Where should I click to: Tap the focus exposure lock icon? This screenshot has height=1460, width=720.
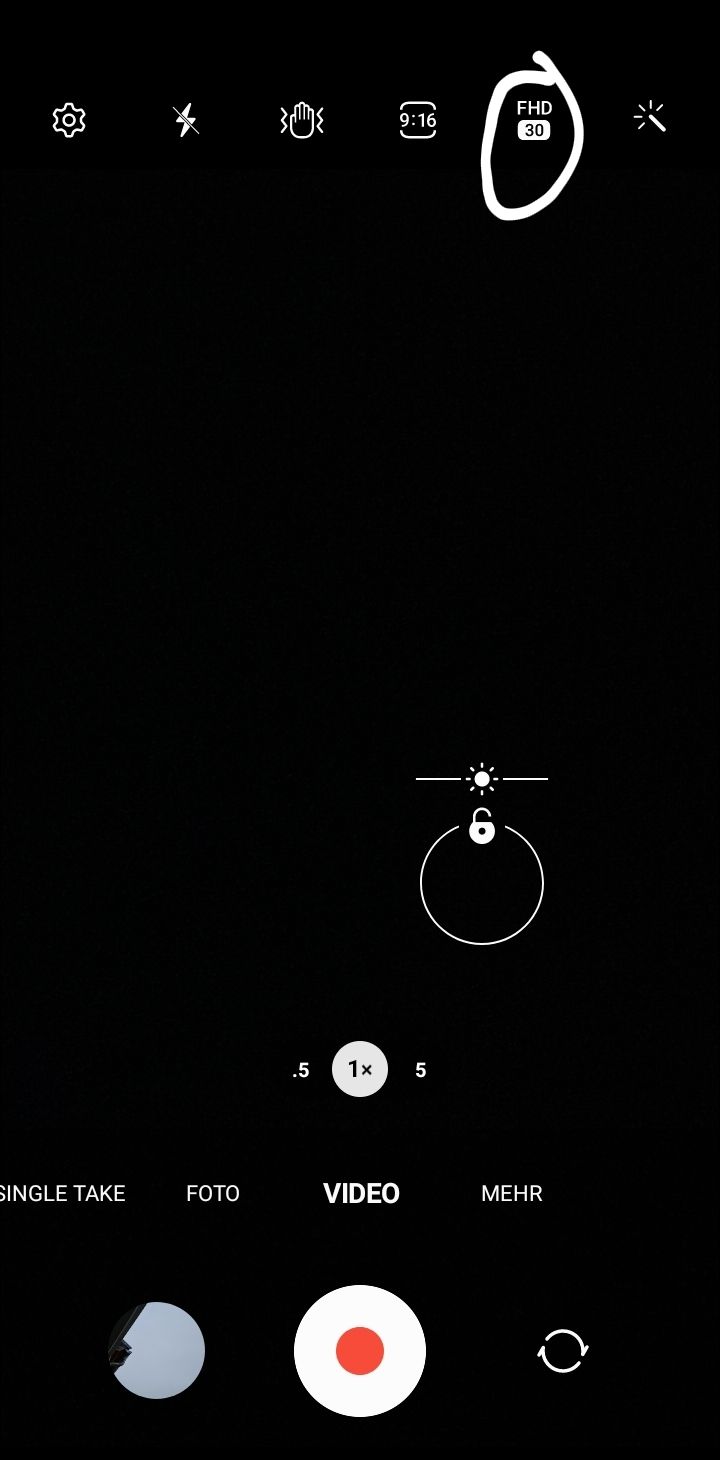tap(482, 827)
